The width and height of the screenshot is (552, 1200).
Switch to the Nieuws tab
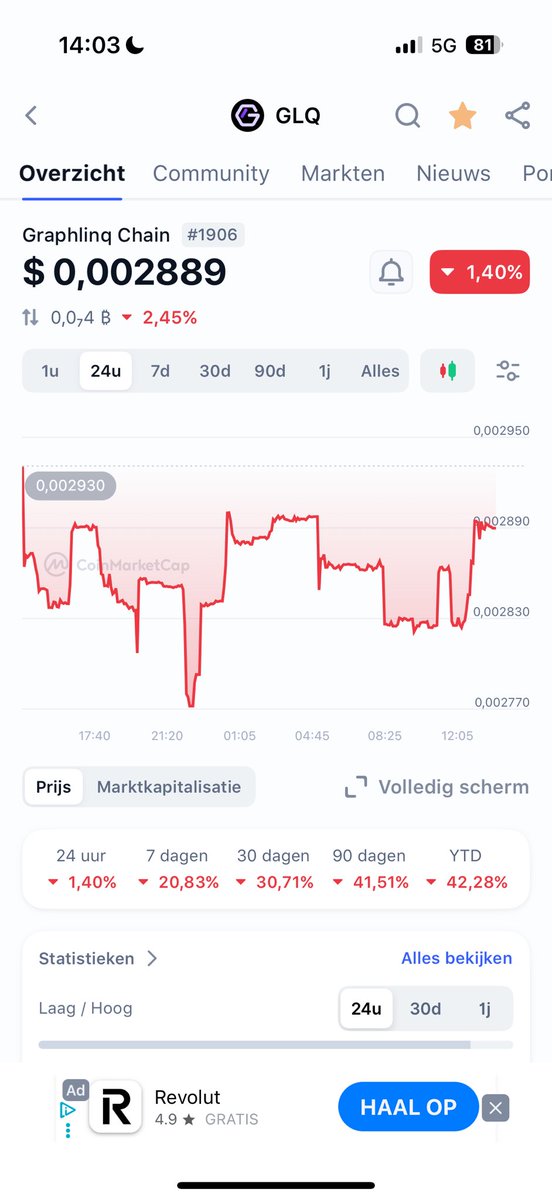(x=453, y=173)
